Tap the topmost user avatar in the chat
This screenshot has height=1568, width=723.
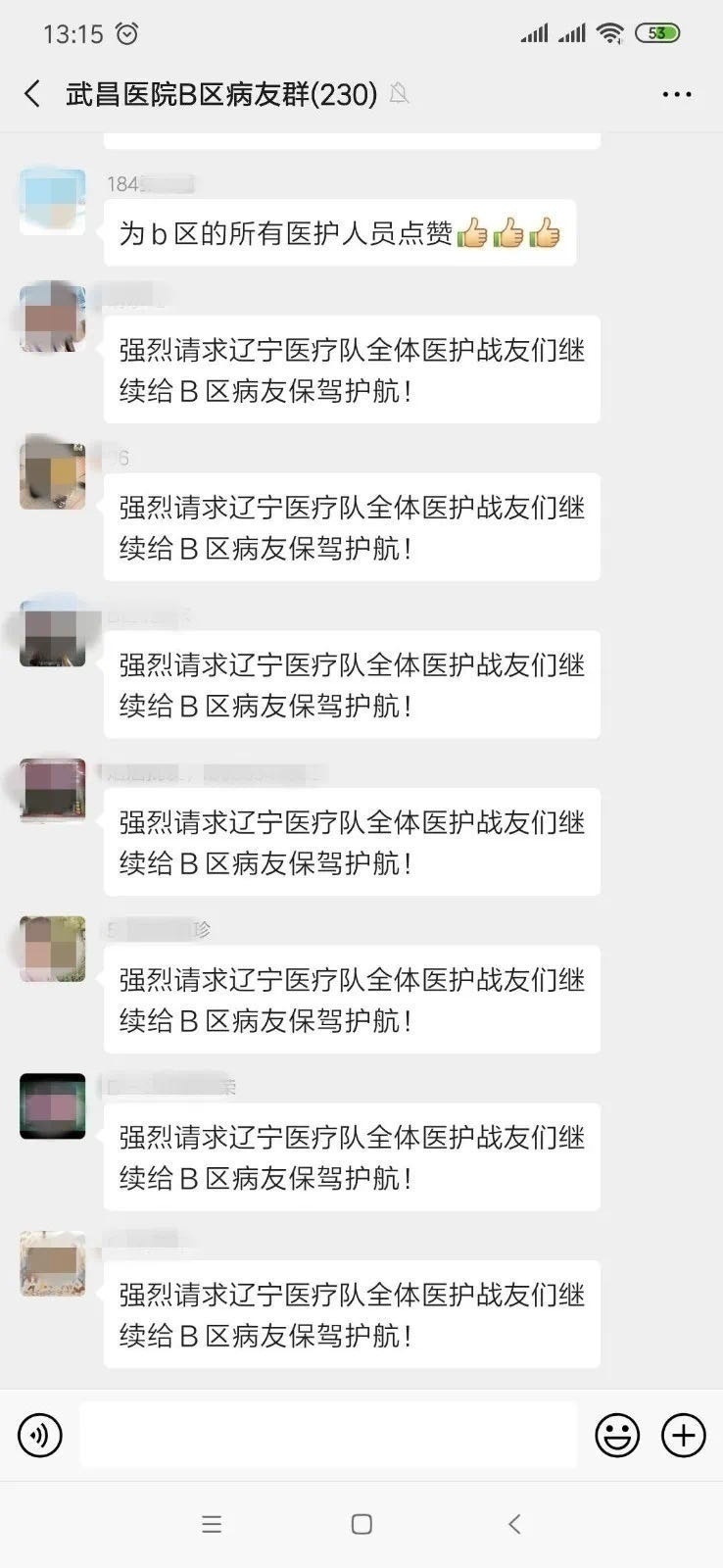coord(52,199)
